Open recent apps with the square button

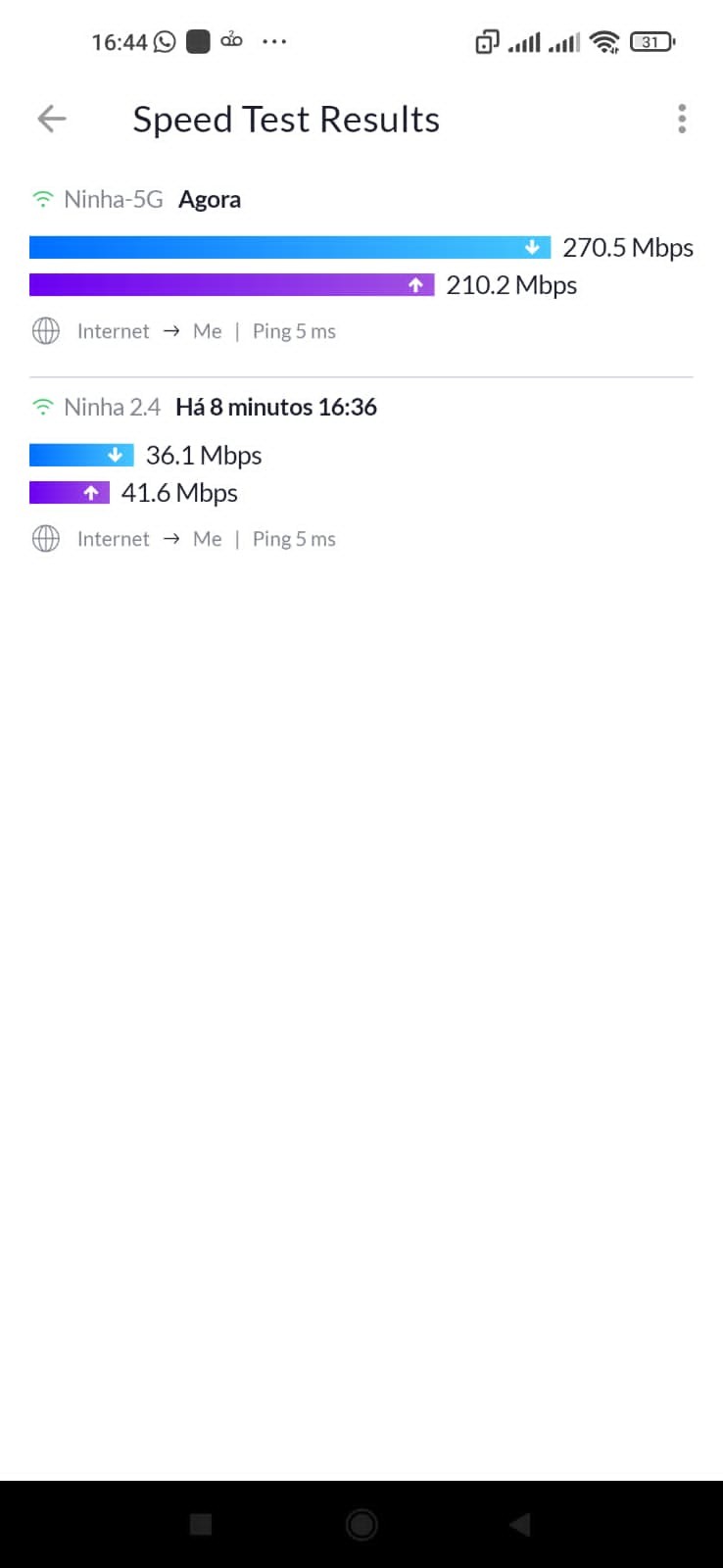(201, 1524)
